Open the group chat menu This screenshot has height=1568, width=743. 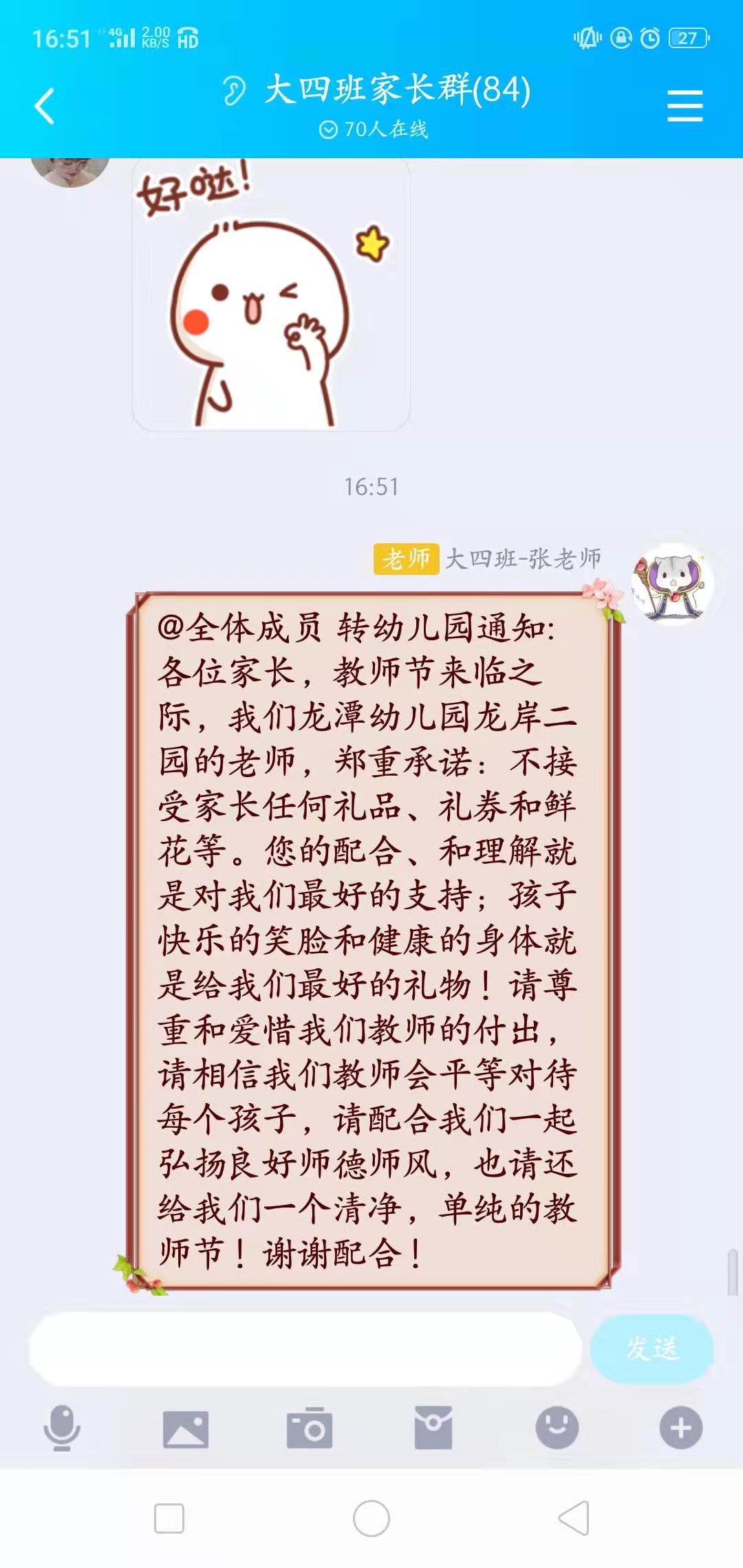tap(685, 107)
